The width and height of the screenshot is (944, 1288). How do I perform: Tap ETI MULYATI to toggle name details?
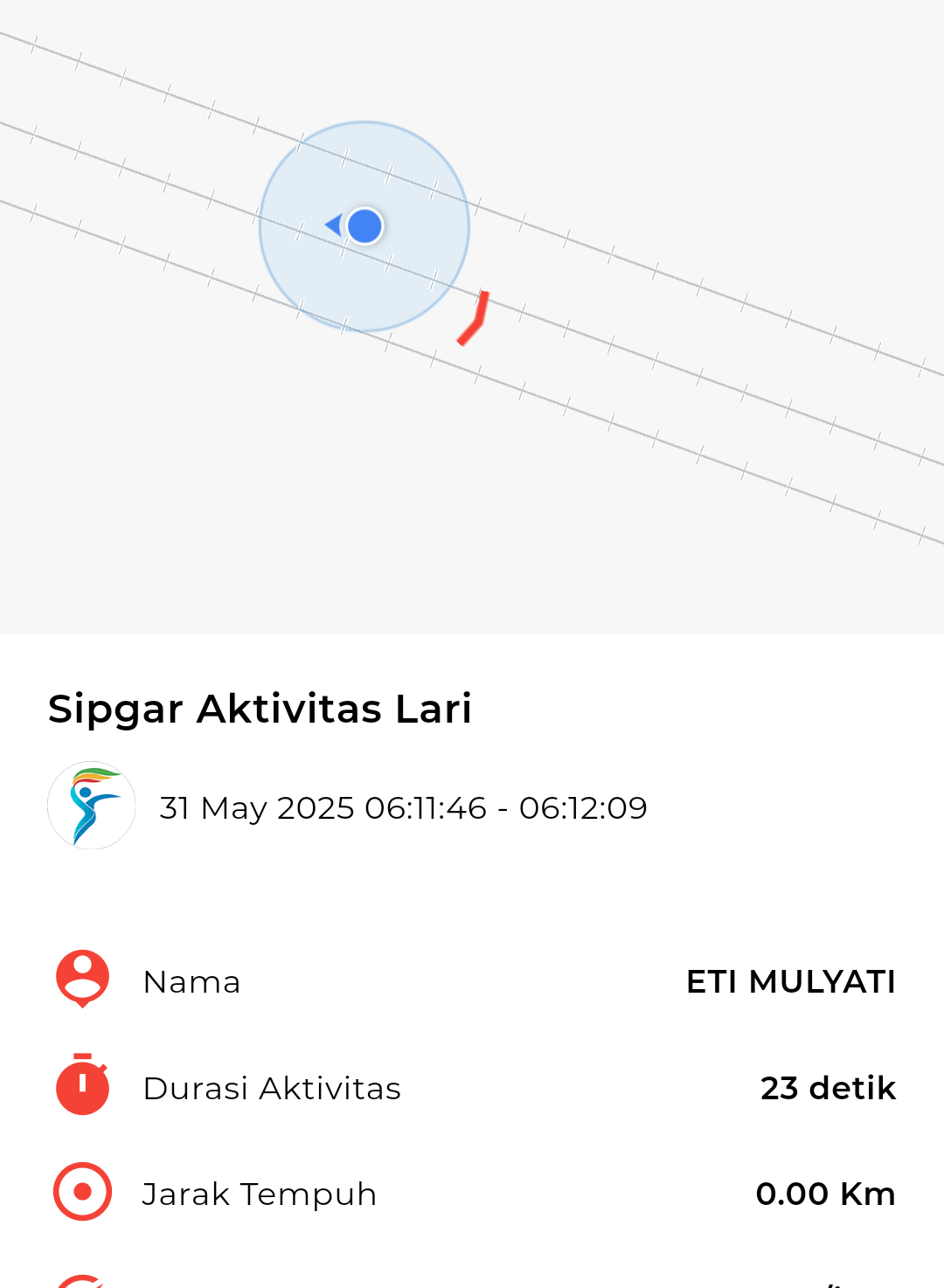[789, 980]
